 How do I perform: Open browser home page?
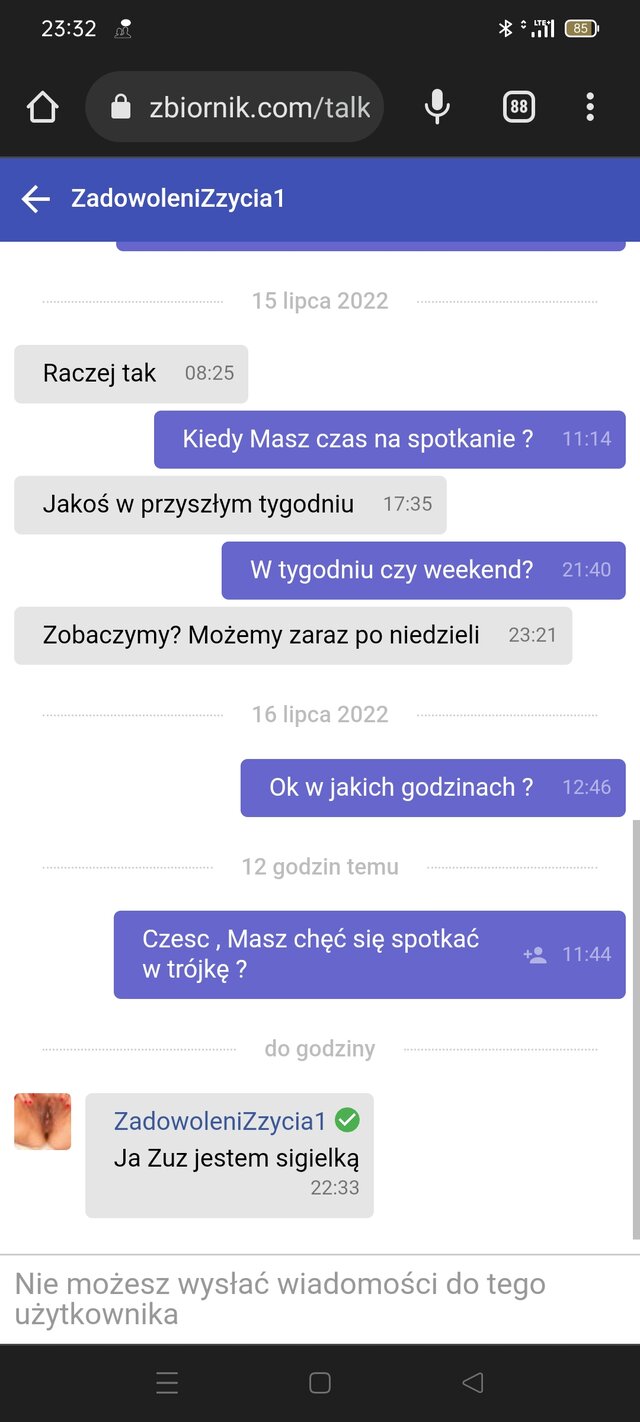[x=42, y=107]
